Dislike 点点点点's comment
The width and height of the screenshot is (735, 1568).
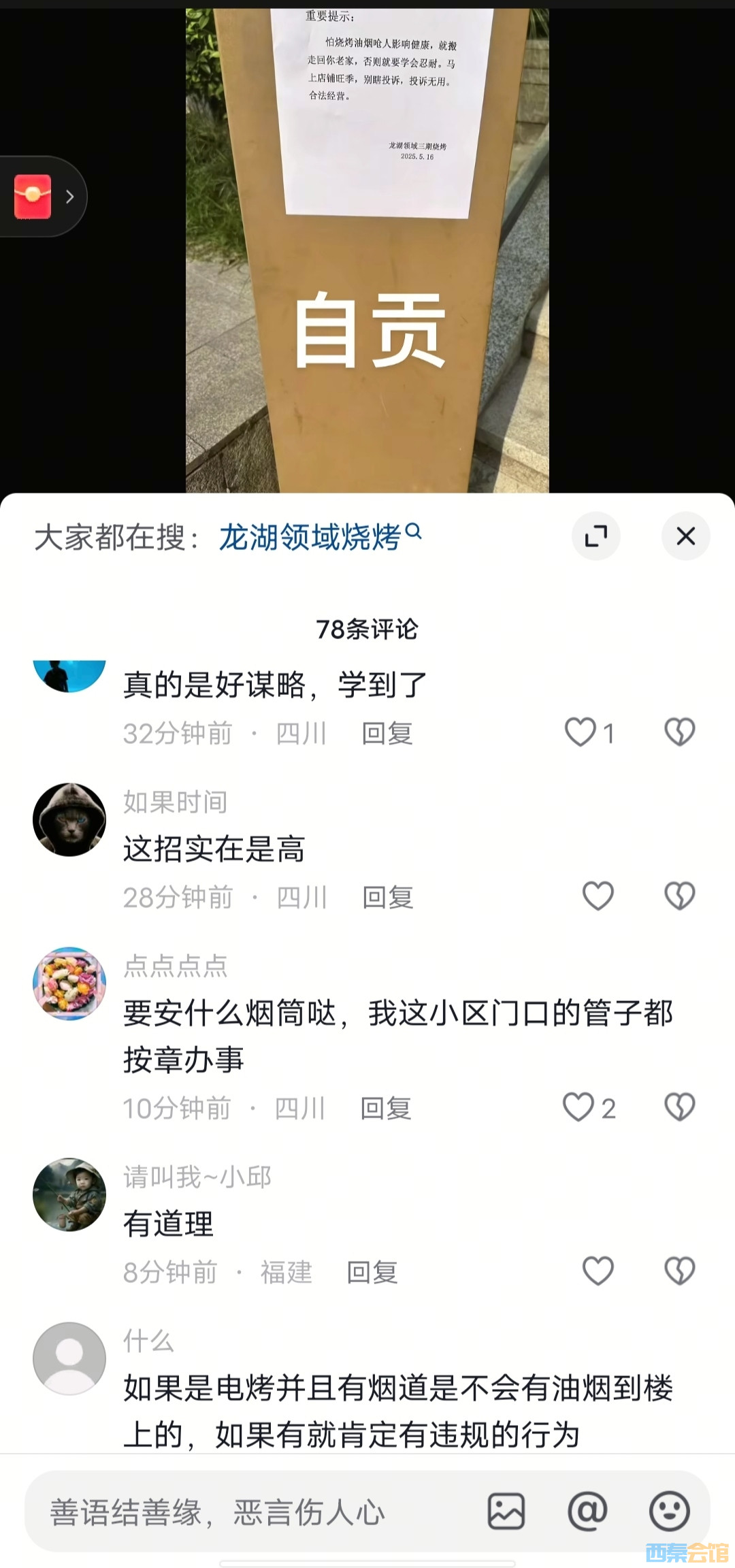tap(679, 1107)
